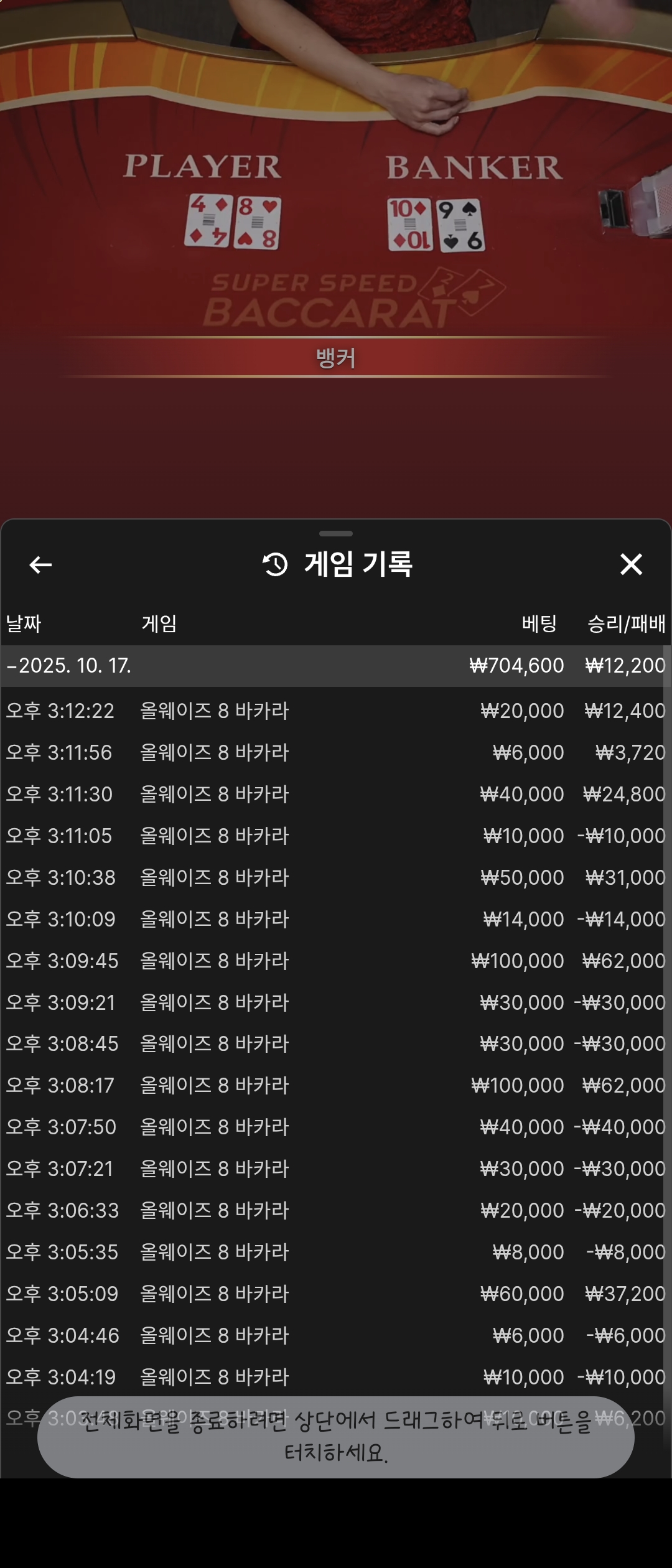The width and height of the screenshot is (672, 1568).
Task: Open the 오후 3:07:50 game record
Action: pyautogui.click(x=336, y=1127)
